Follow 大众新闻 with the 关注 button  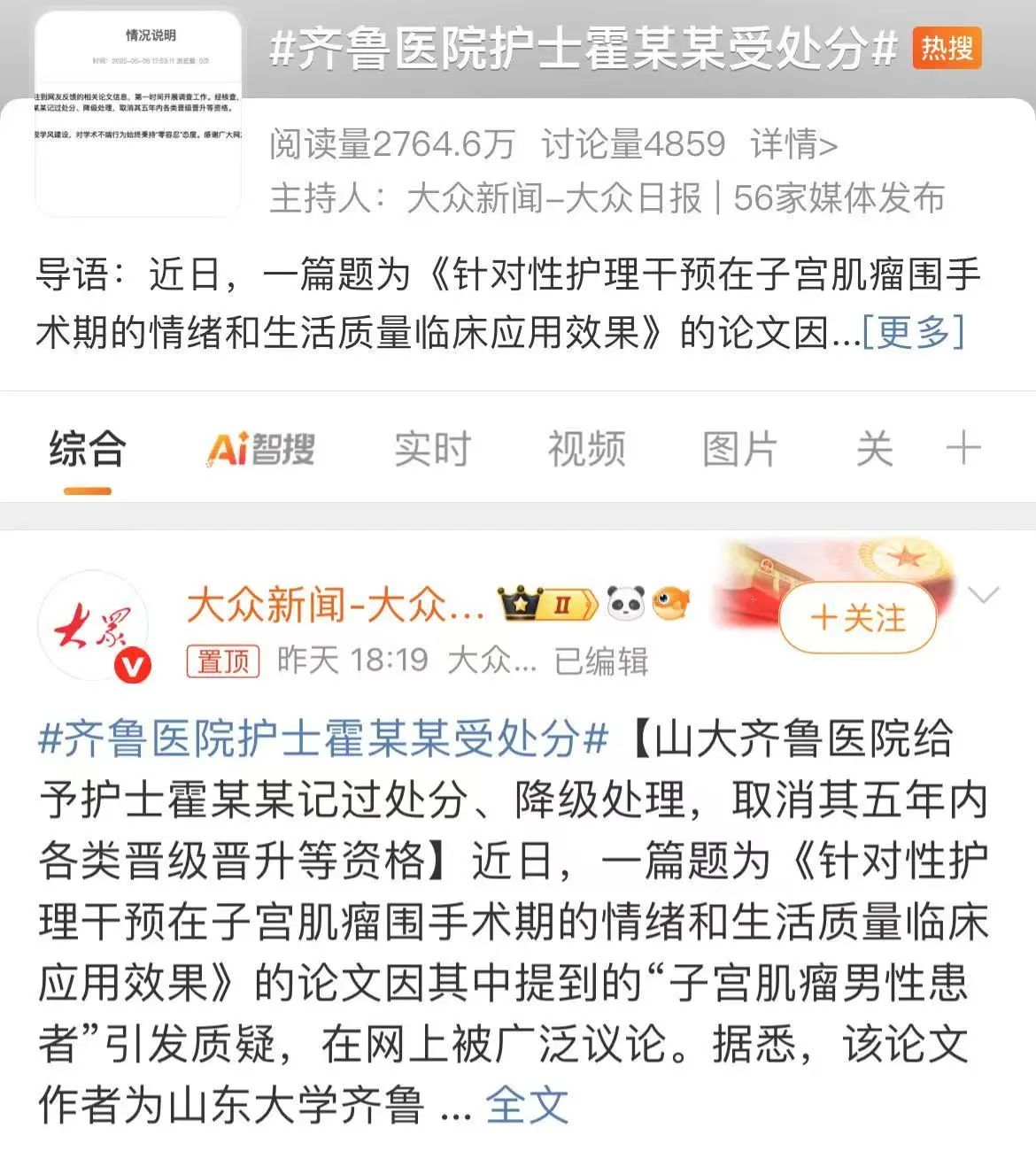[x=857, y=618]
